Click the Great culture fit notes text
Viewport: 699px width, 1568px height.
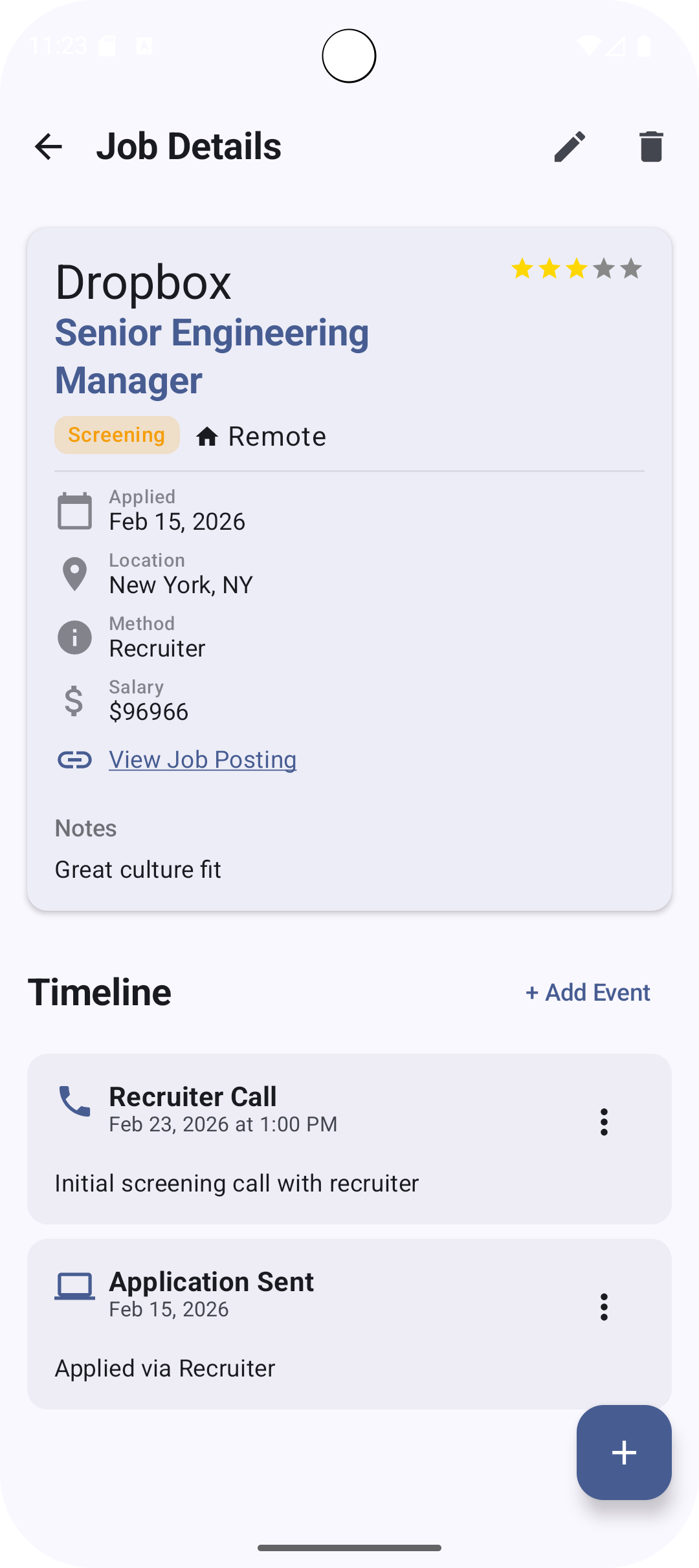tap(138, 869)
